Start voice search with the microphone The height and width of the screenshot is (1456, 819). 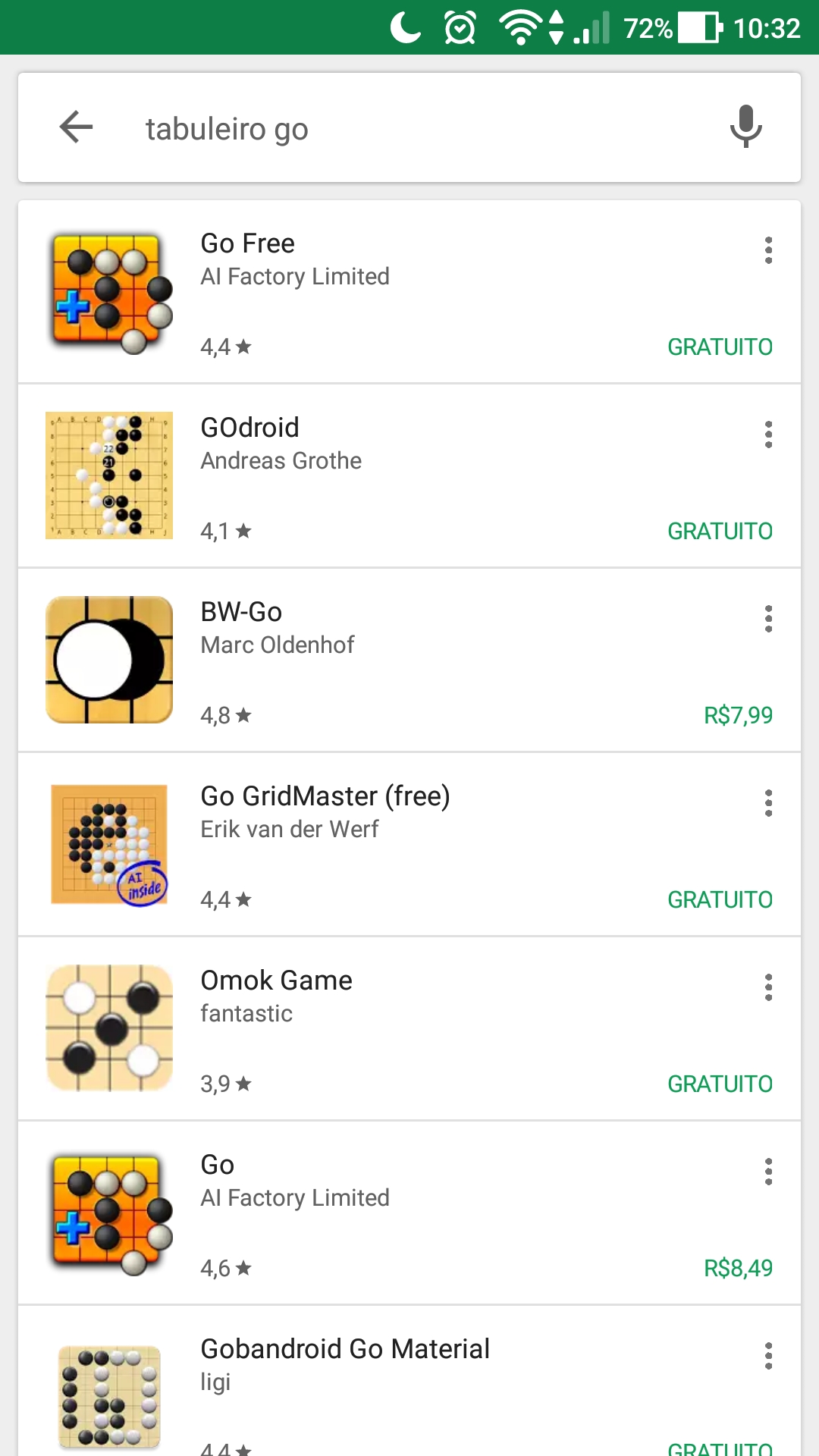tap(745, 127)
